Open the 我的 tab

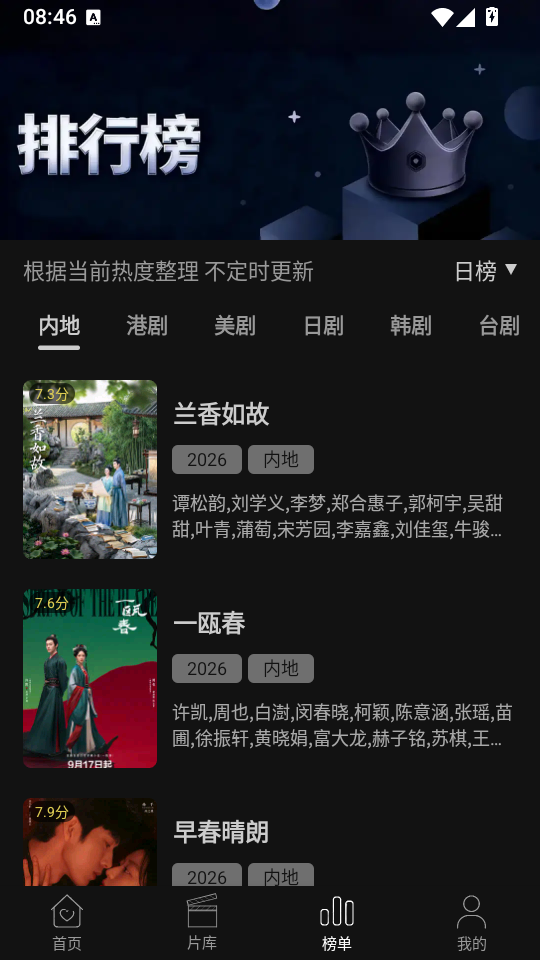coord(471,923)
